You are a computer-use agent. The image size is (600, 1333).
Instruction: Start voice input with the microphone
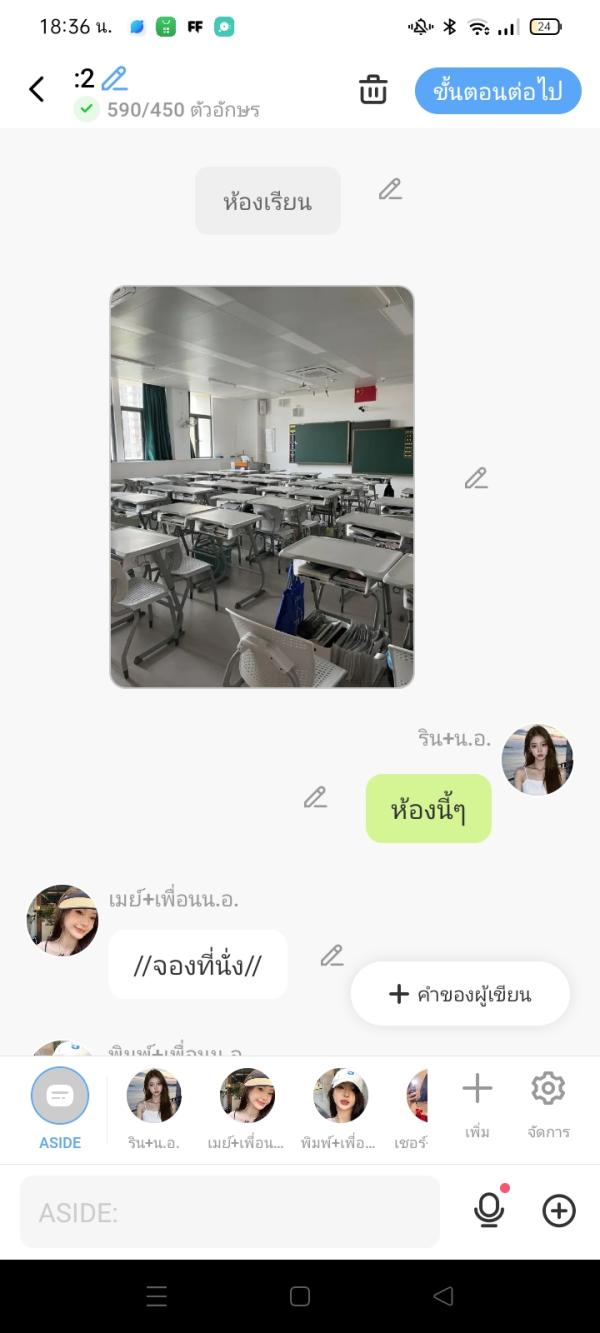click(488, 1211)
